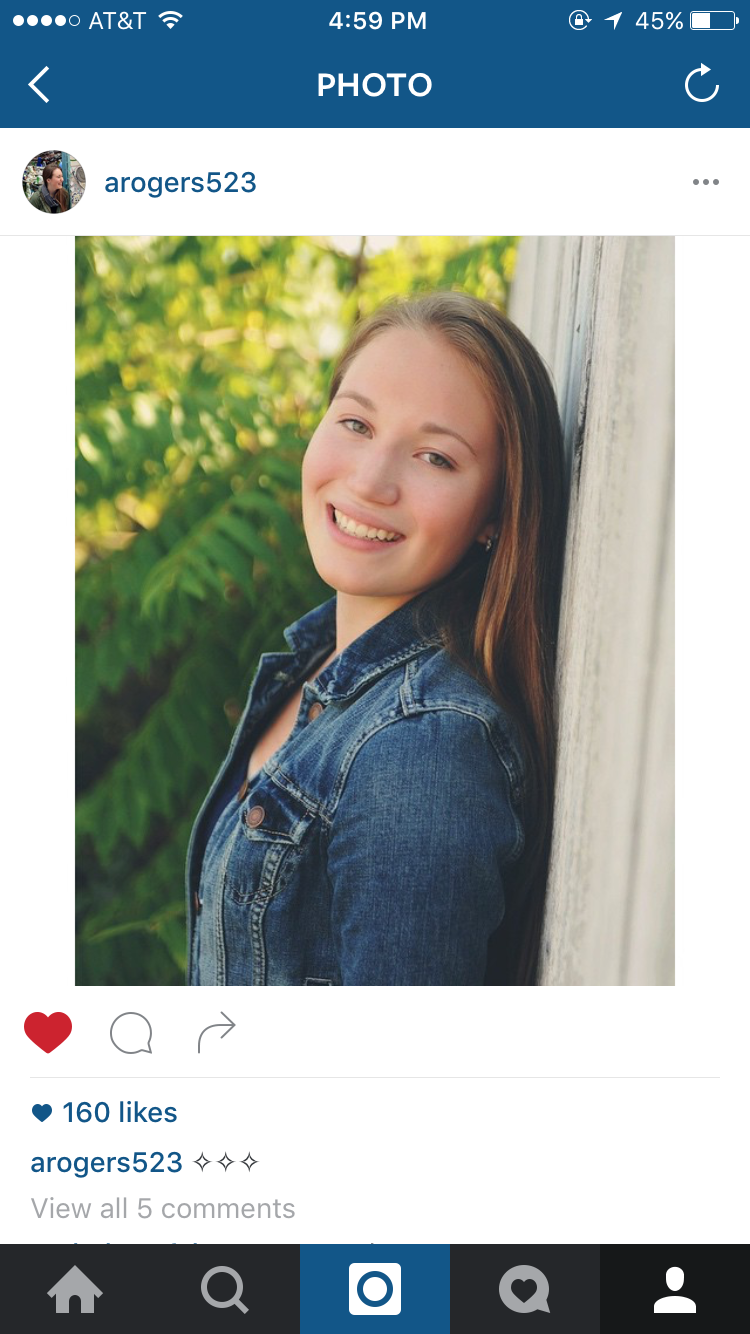The height and width of the screenshot is (1334, 750).
Task: Open arogers523's profile picture
Action: [54, 182]
